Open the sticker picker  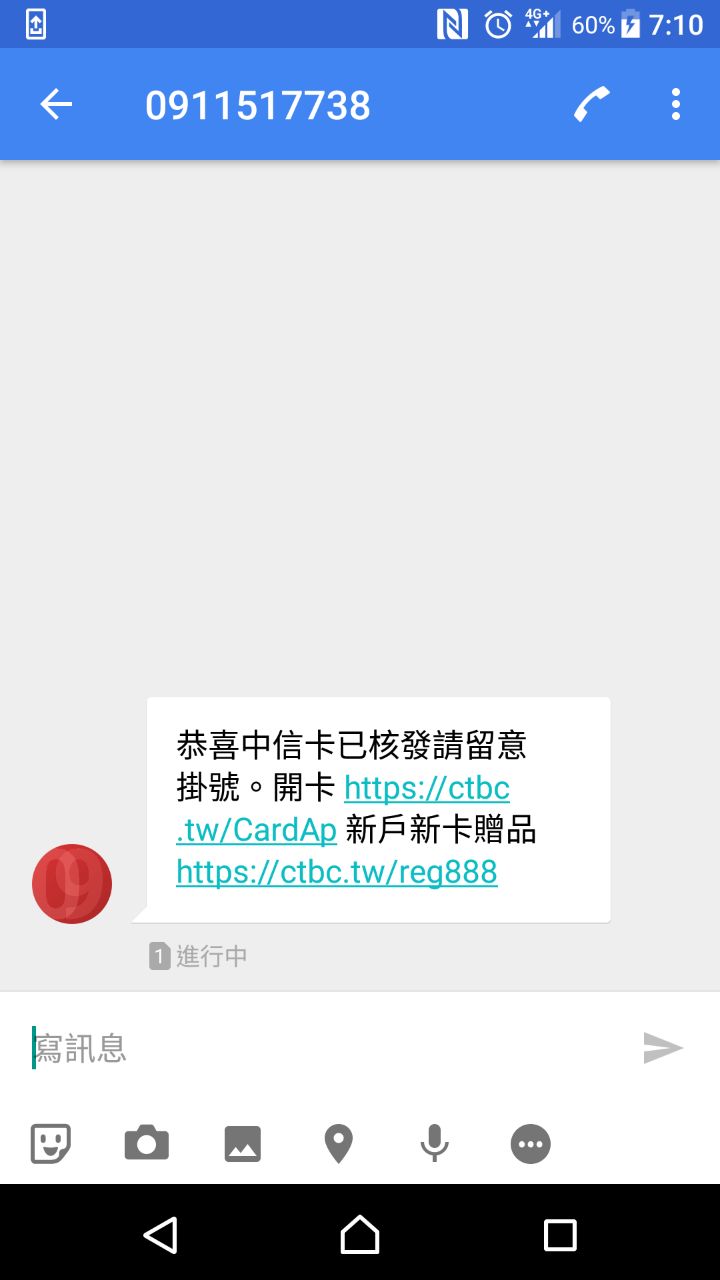(x=50, y=1143)
